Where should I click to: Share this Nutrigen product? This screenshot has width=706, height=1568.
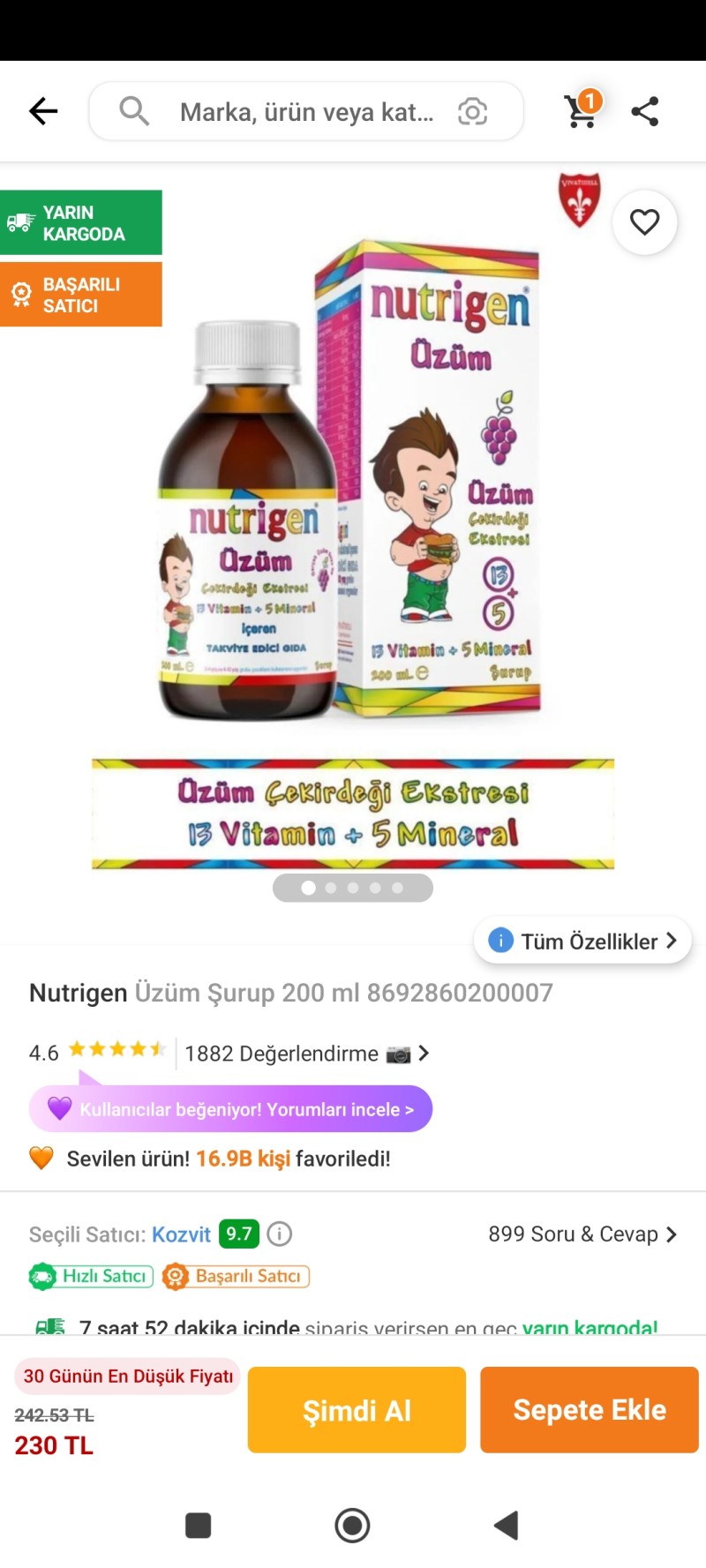[x=645, y=111]
